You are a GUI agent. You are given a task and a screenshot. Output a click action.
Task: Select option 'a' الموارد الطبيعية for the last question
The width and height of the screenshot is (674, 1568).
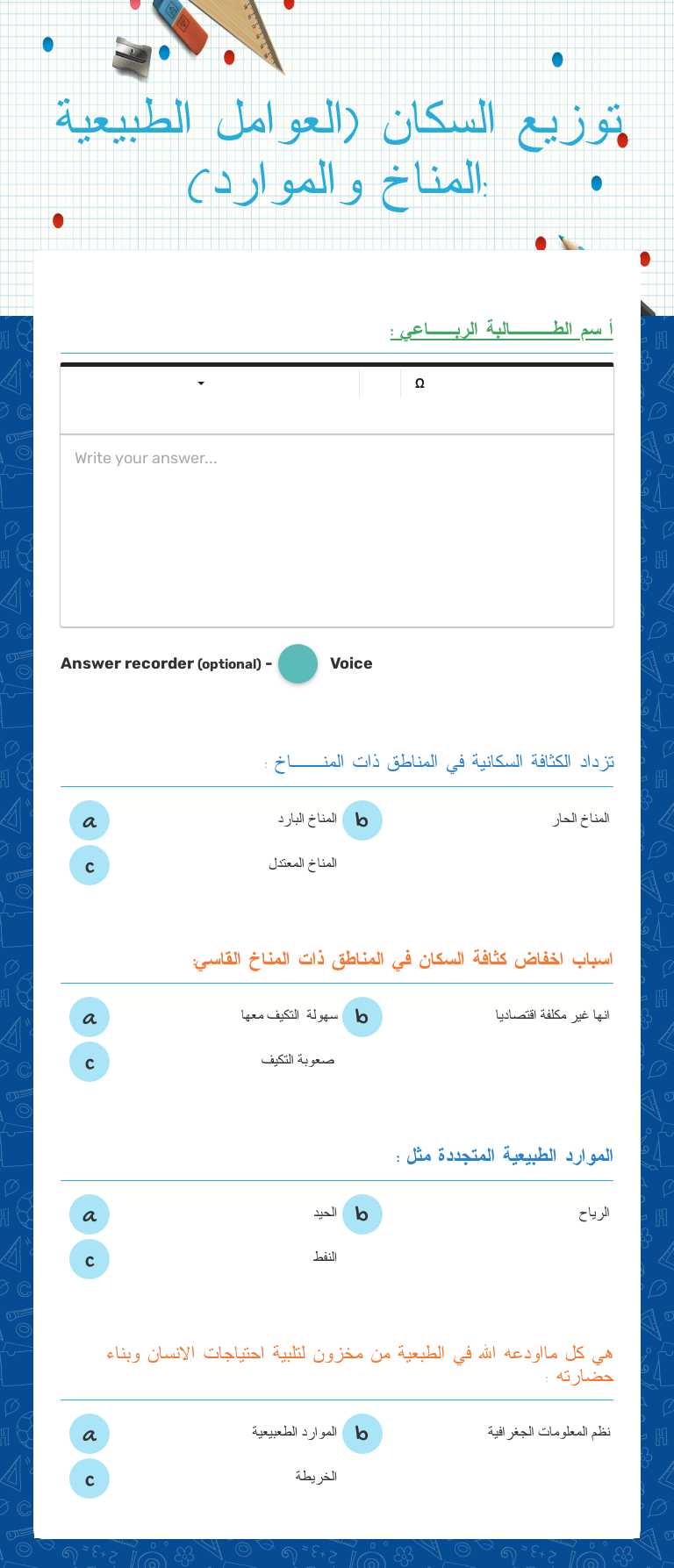[89, 1434]
